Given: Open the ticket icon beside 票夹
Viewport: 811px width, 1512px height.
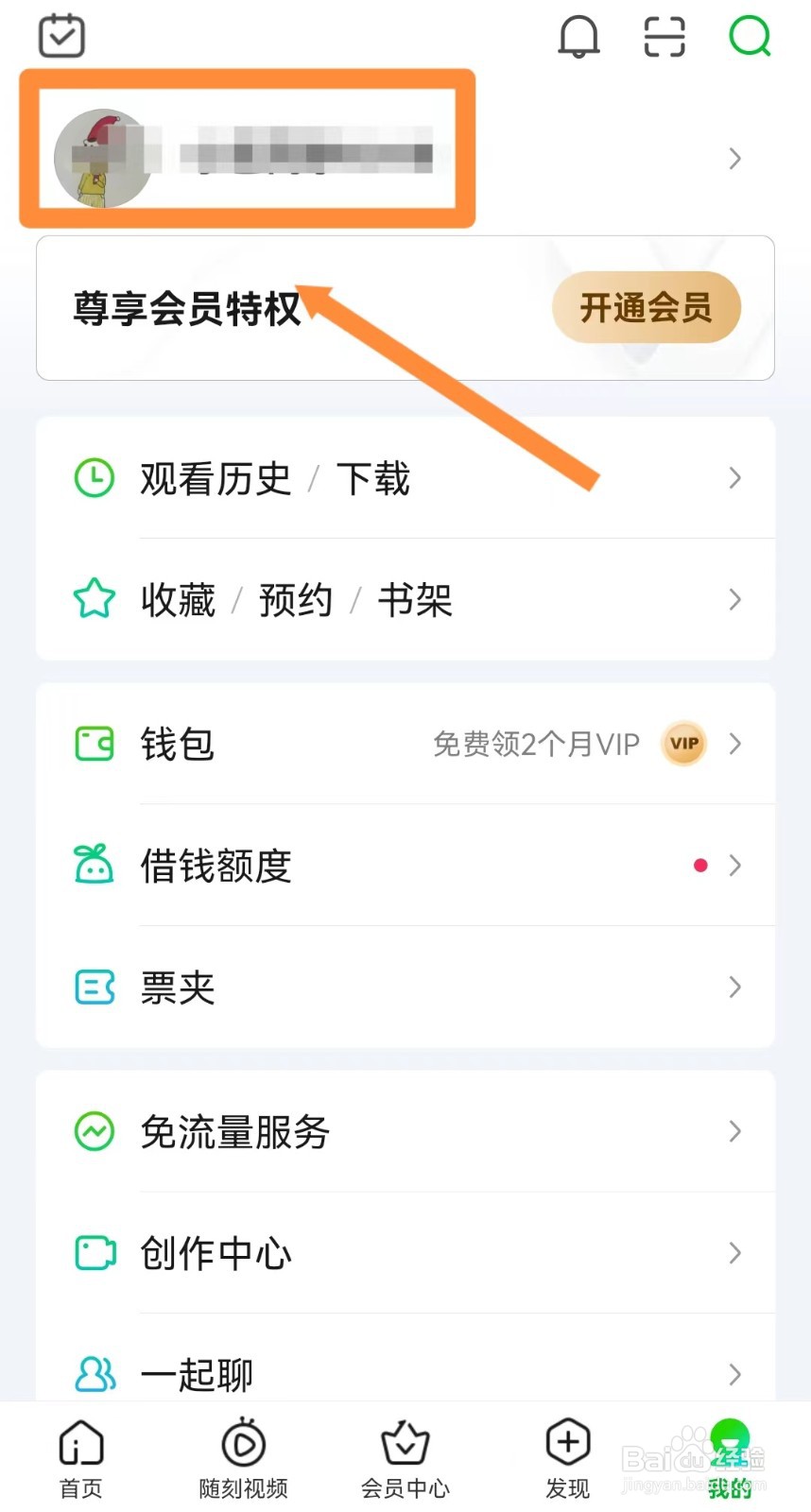Looking at the screenshot, I should 94,988.
